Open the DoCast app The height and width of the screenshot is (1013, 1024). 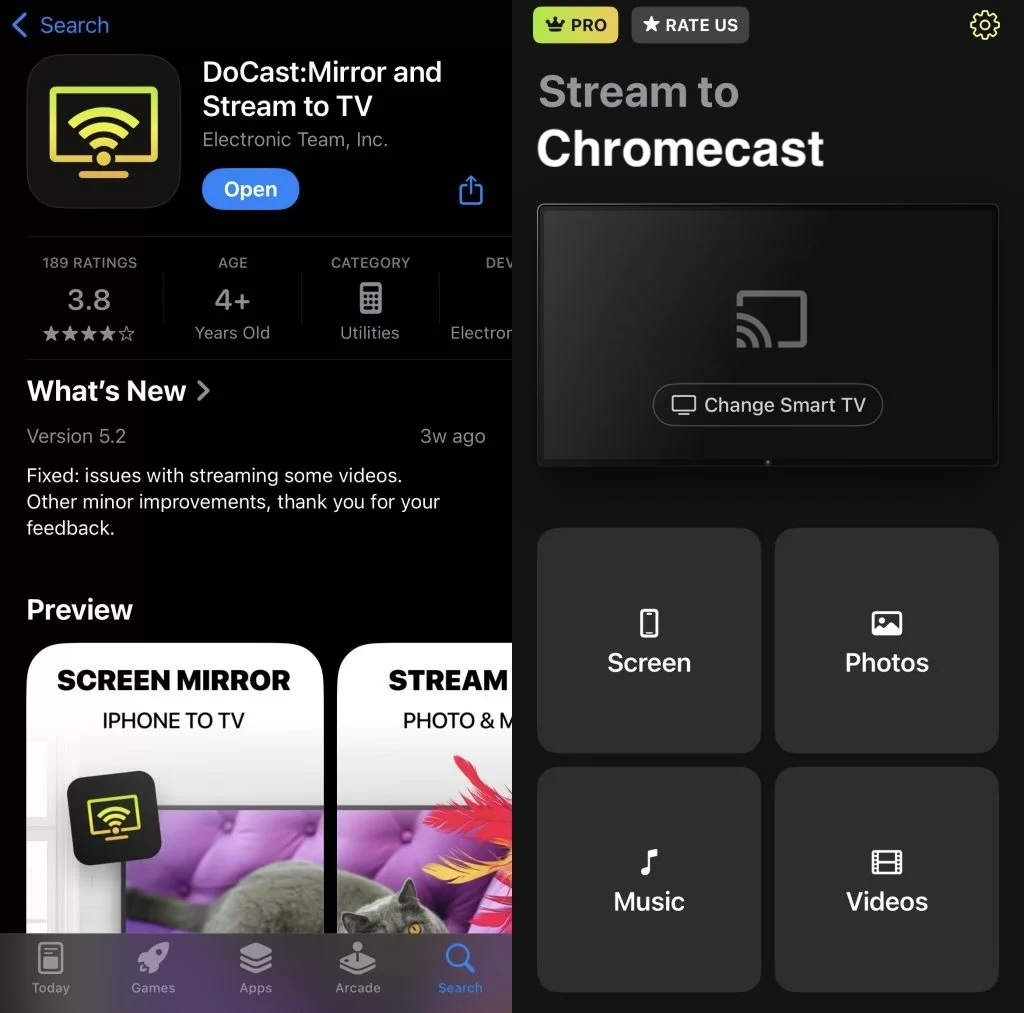(250, 190)
